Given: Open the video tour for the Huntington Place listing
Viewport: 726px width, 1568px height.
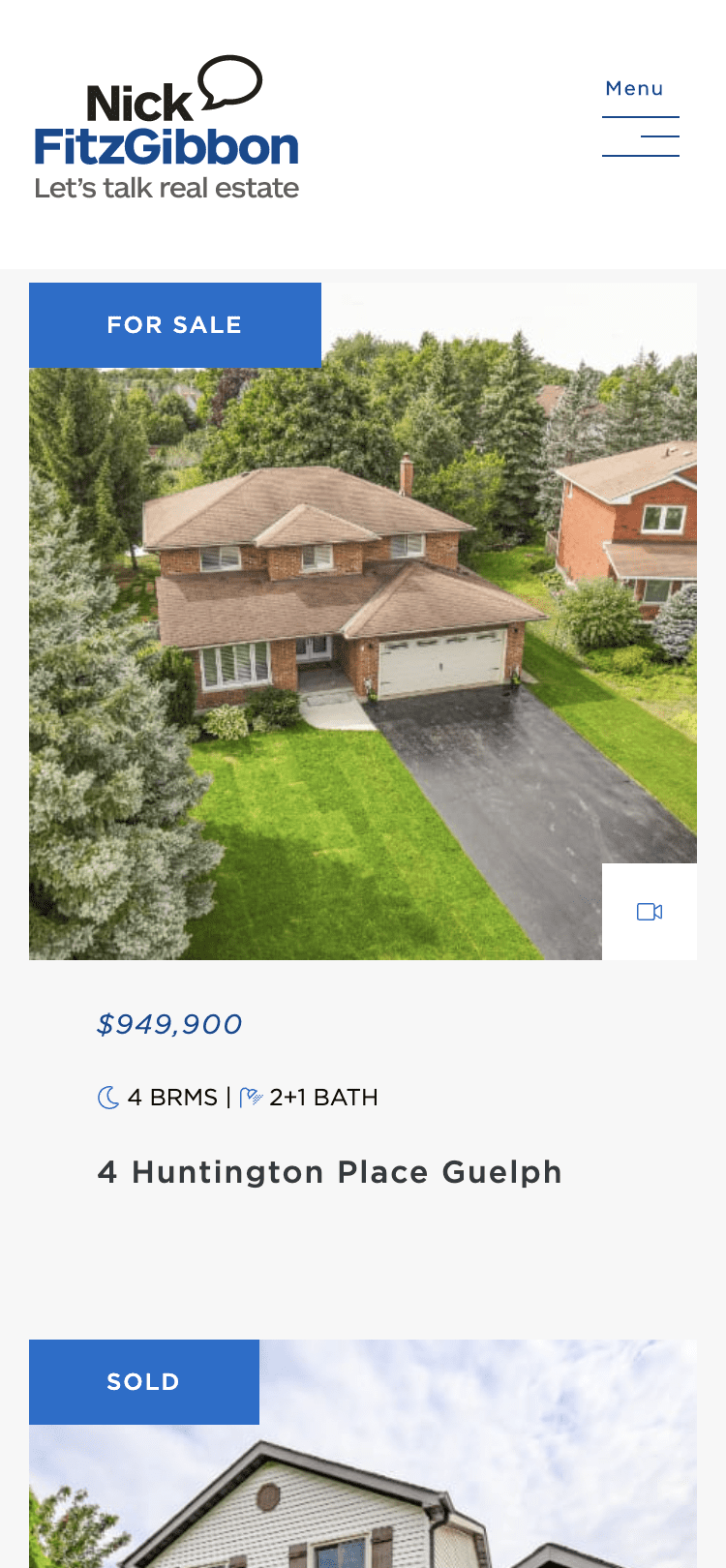Looking at the screenshot, I should click(650, 912).
